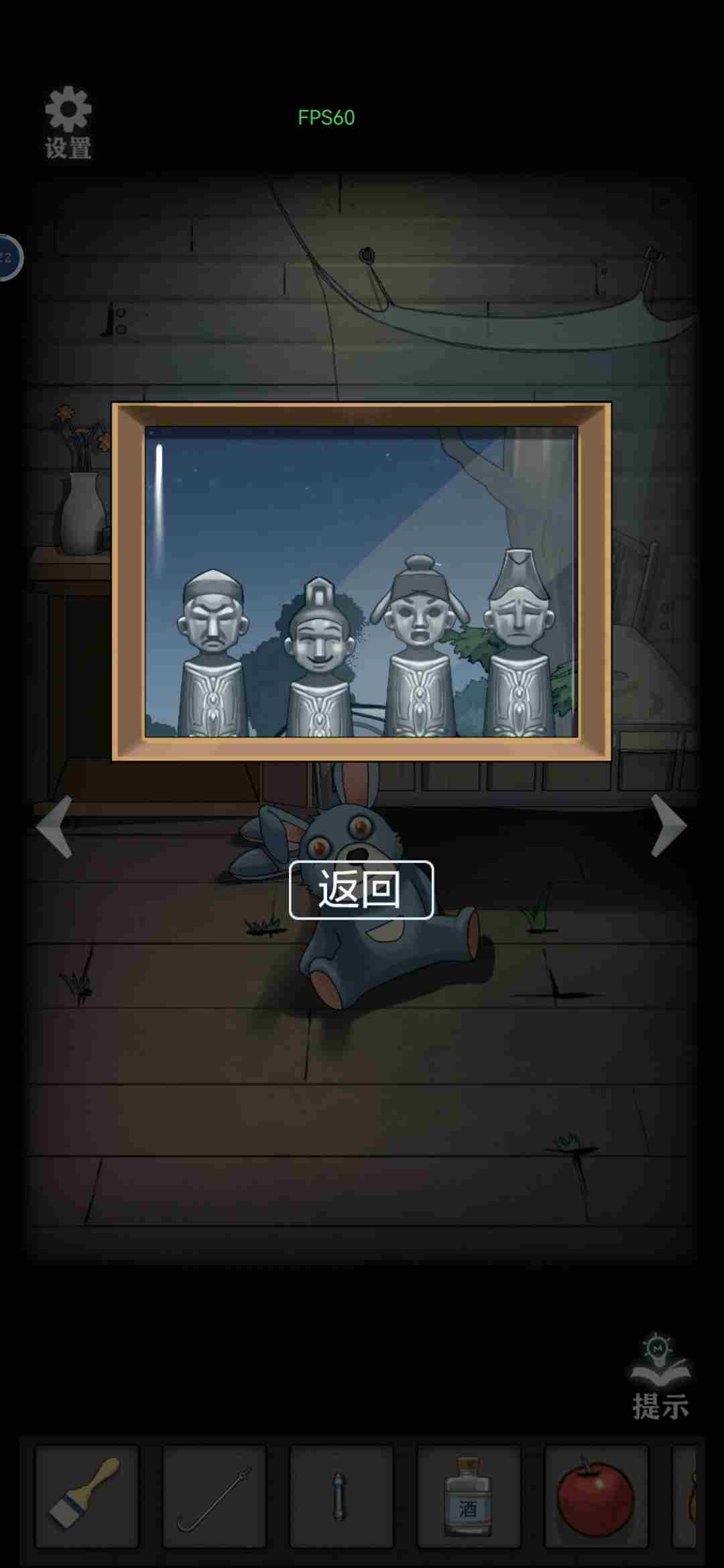This screenshot has width=724, height=1568.
Task: Tap the 返回 button to go back
Action: point(361,889)
